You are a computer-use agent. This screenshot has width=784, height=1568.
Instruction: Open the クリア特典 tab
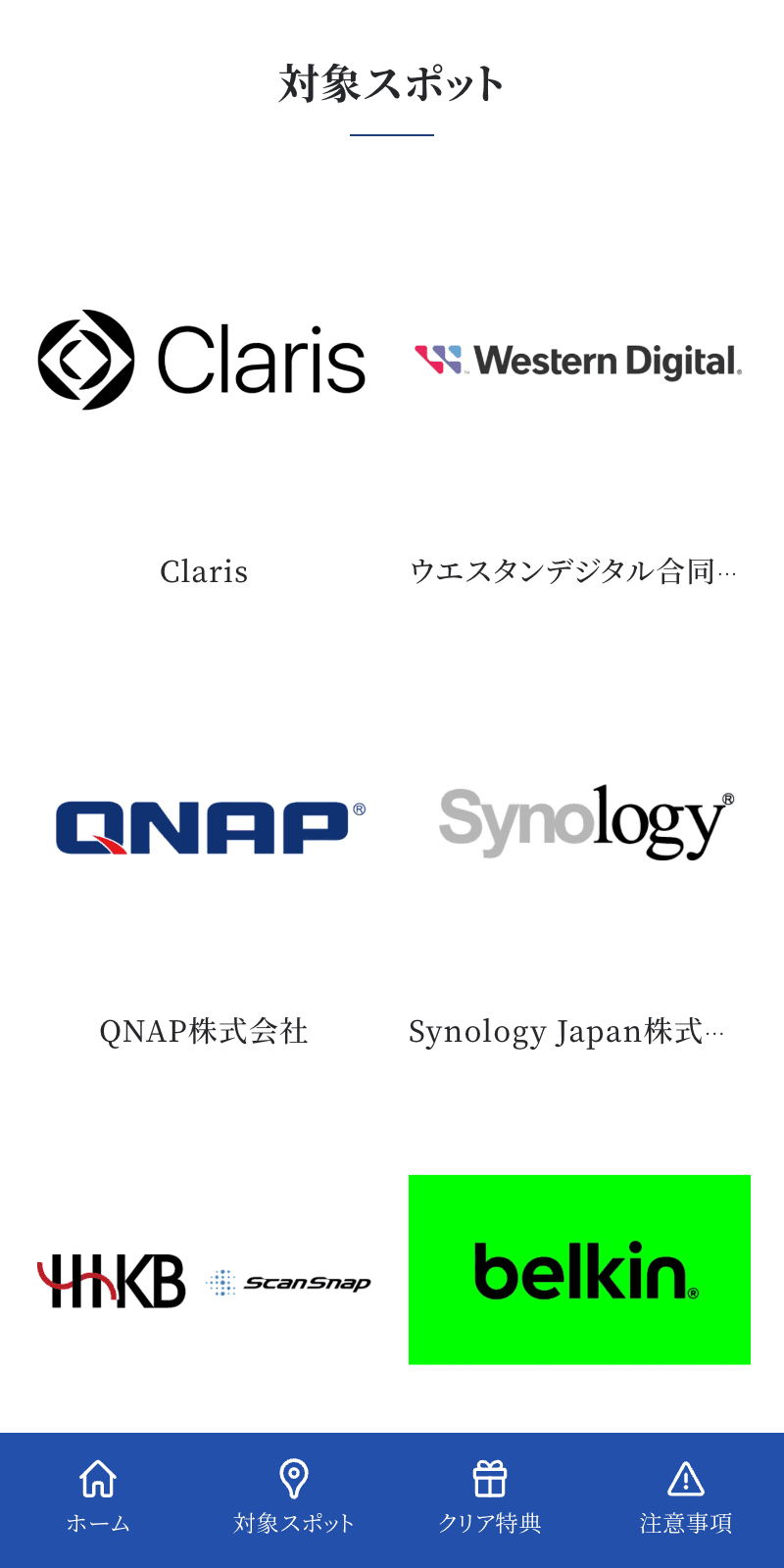490,1497
